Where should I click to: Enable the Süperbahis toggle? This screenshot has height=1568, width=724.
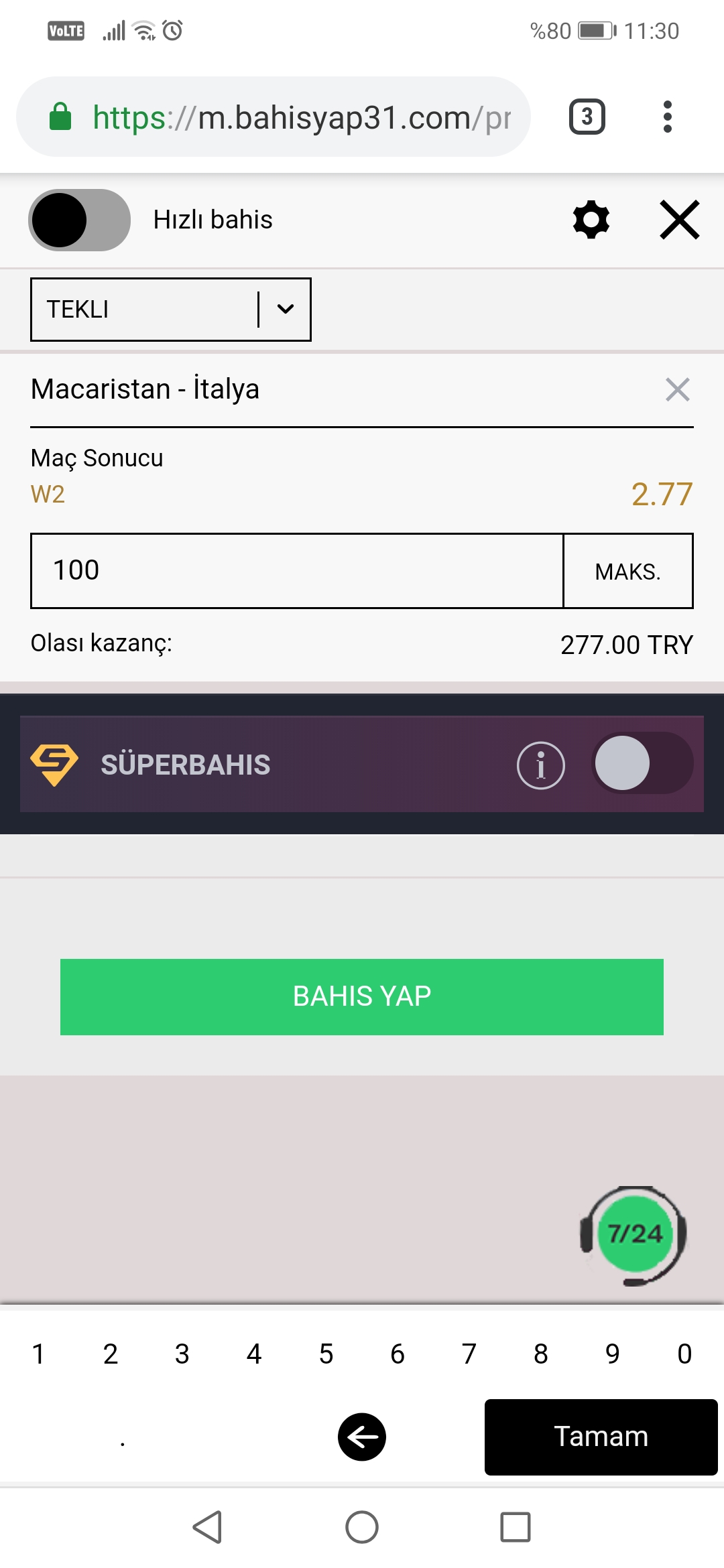[x=643, y=763]
